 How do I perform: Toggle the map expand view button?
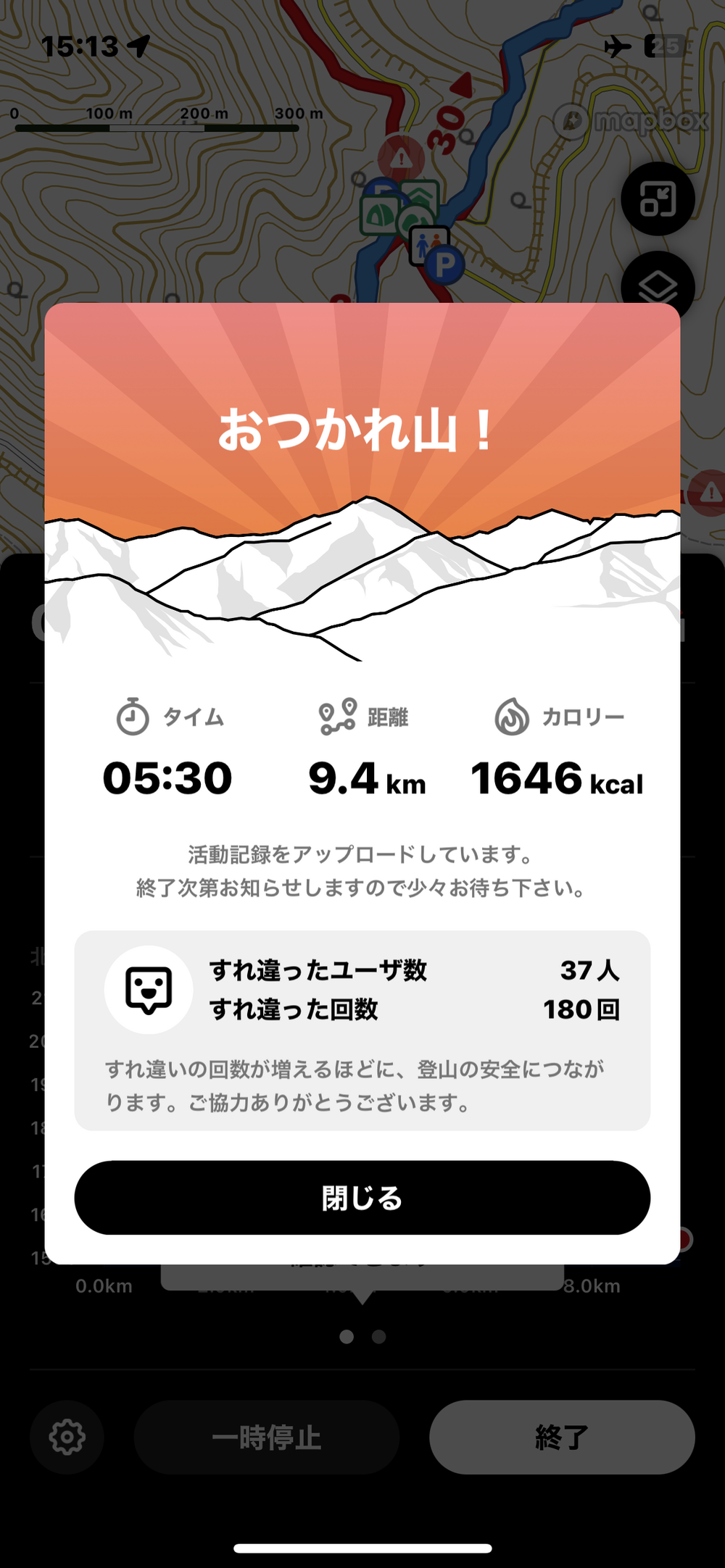point(658,199)
